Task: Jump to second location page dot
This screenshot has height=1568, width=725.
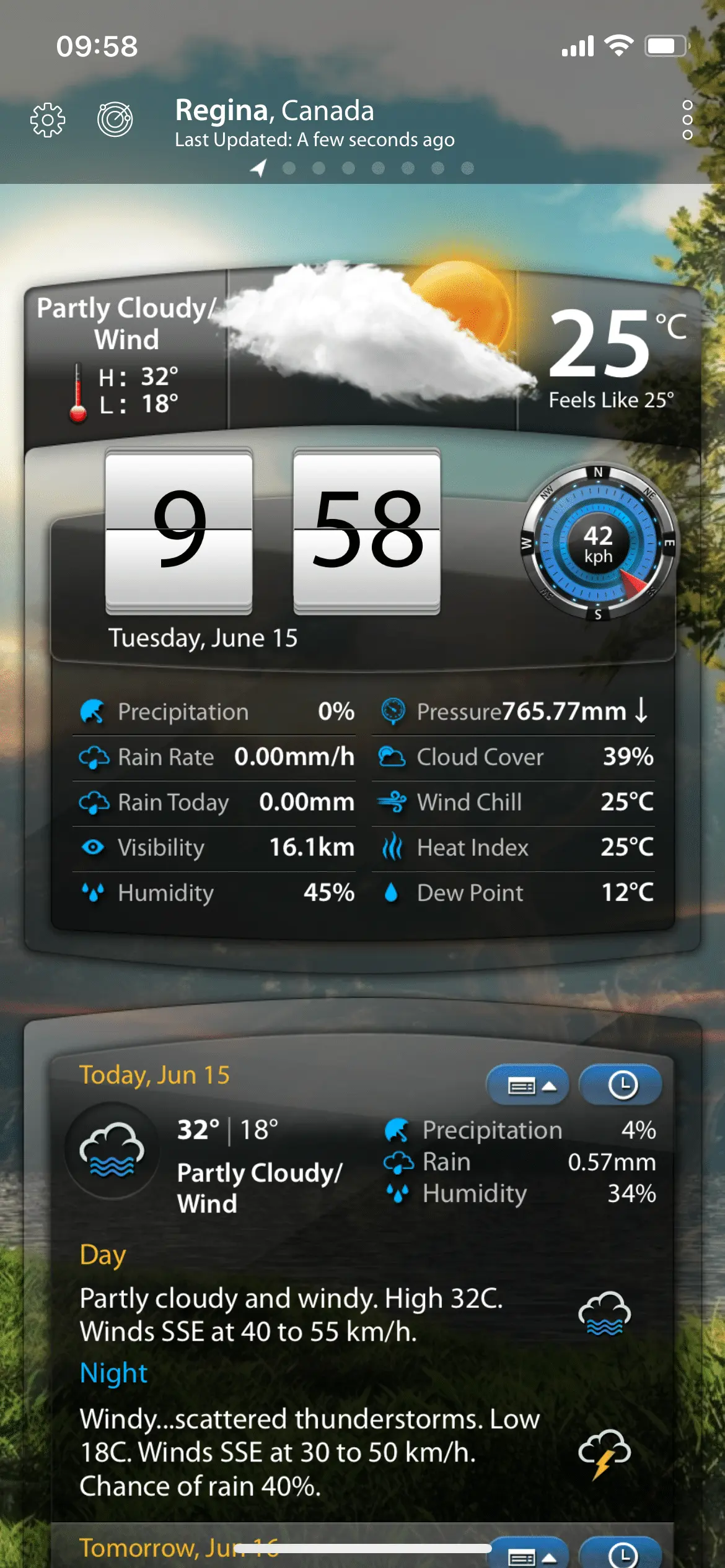Action: tap(289, 168)
